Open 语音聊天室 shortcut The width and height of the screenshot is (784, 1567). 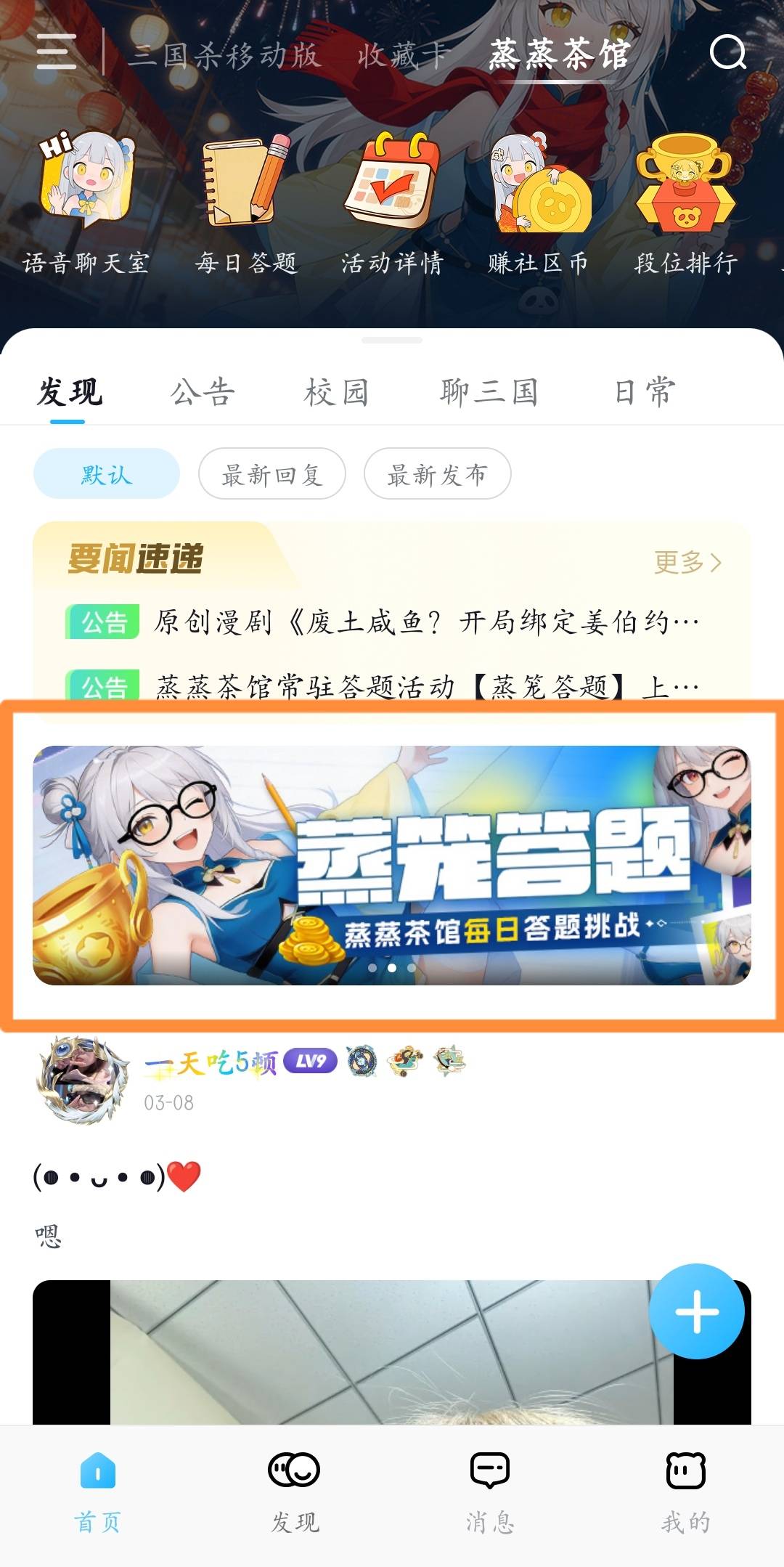pos(86,203)
